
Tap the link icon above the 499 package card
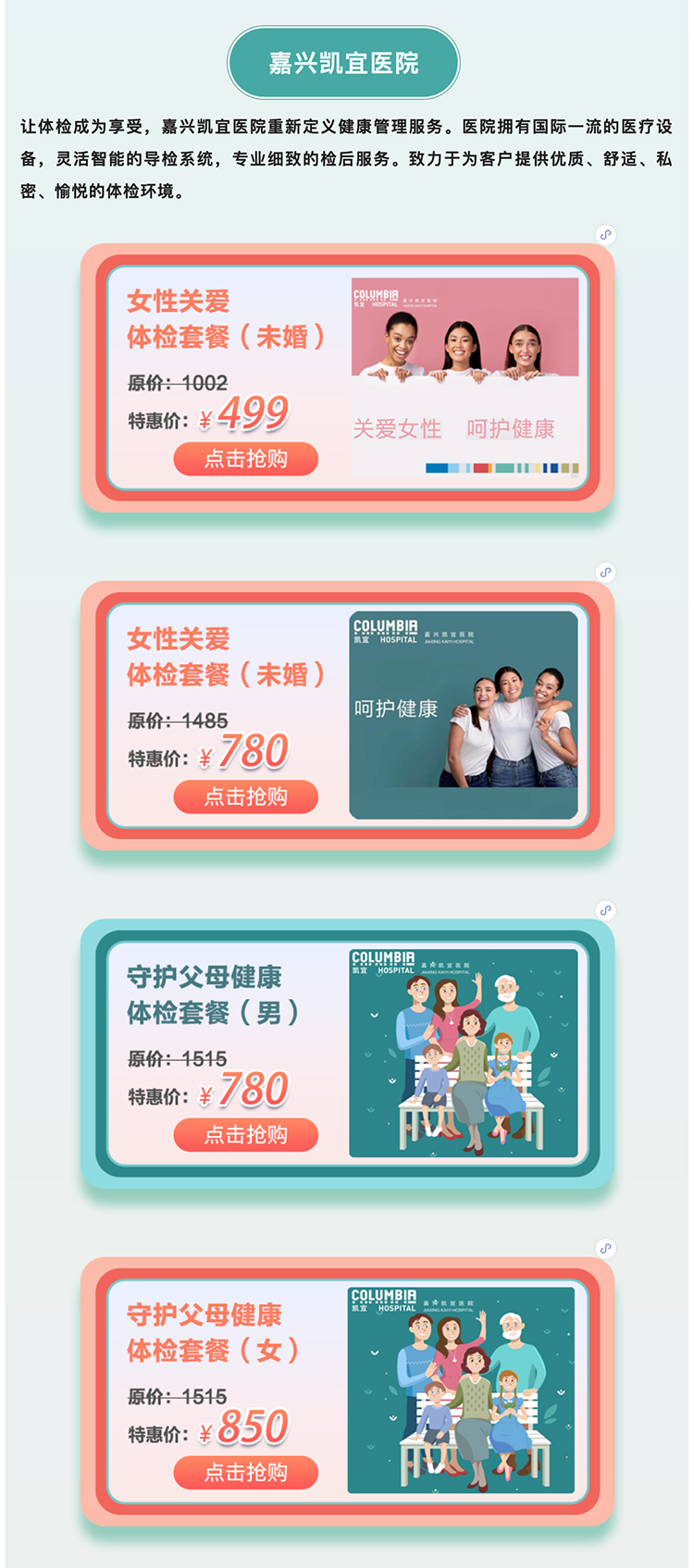pyautogui.click(x=605, y=235)
